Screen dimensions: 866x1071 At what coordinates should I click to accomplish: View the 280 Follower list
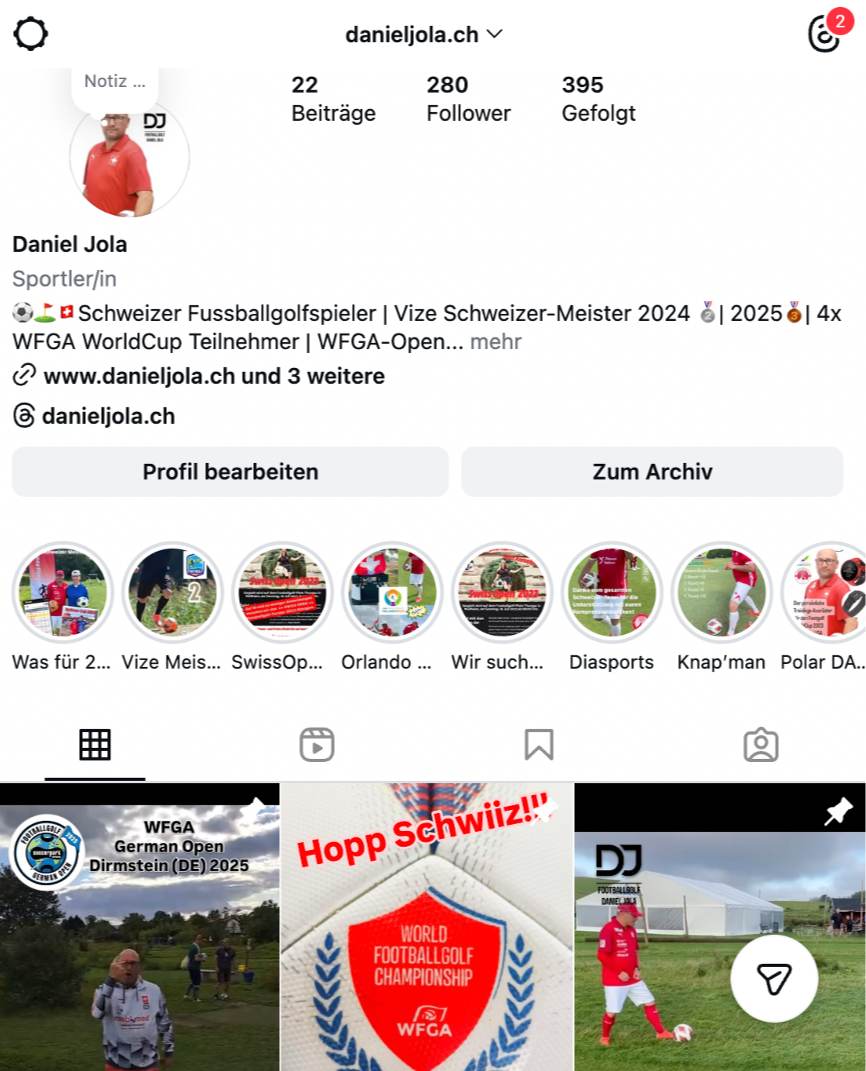468,98
